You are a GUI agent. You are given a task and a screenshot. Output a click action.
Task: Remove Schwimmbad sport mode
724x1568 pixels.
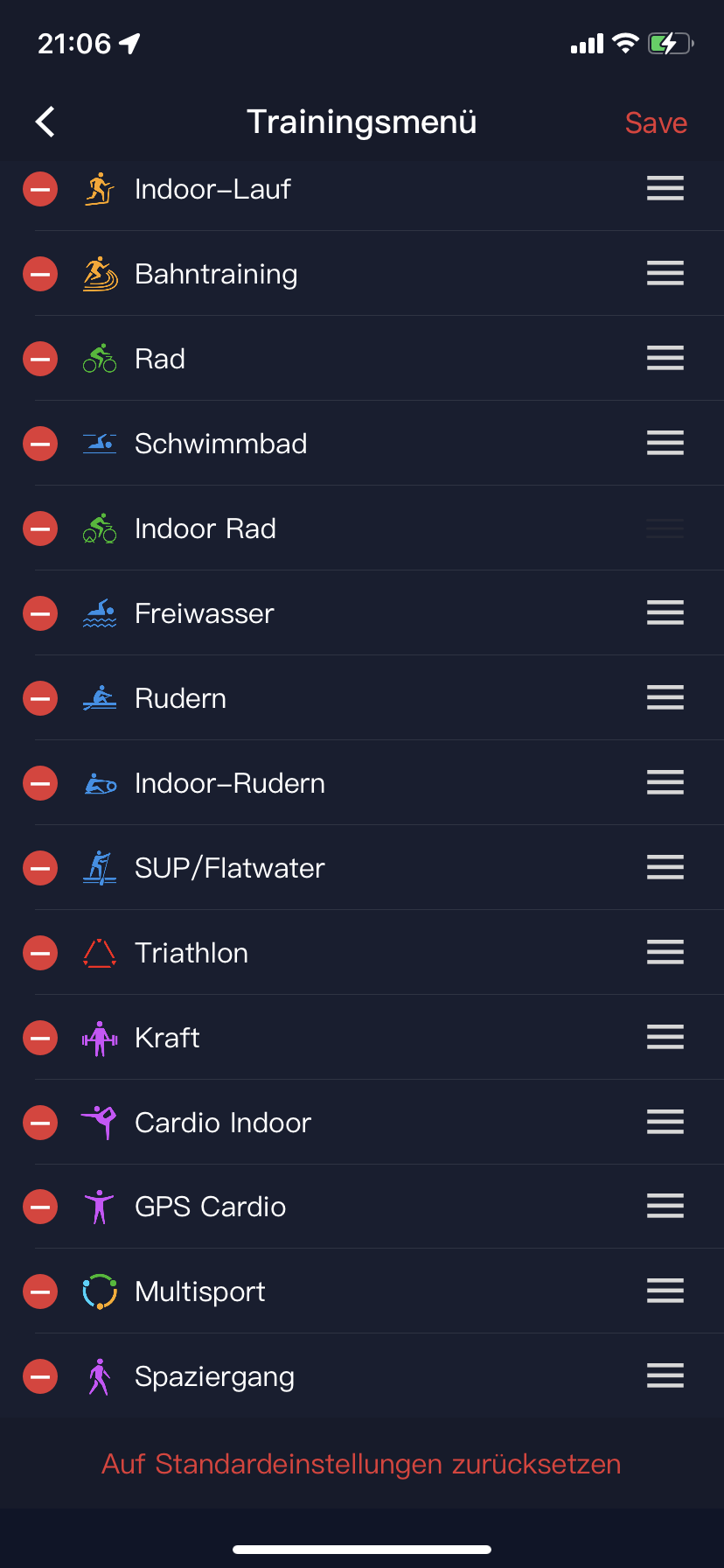click(40, 444)
